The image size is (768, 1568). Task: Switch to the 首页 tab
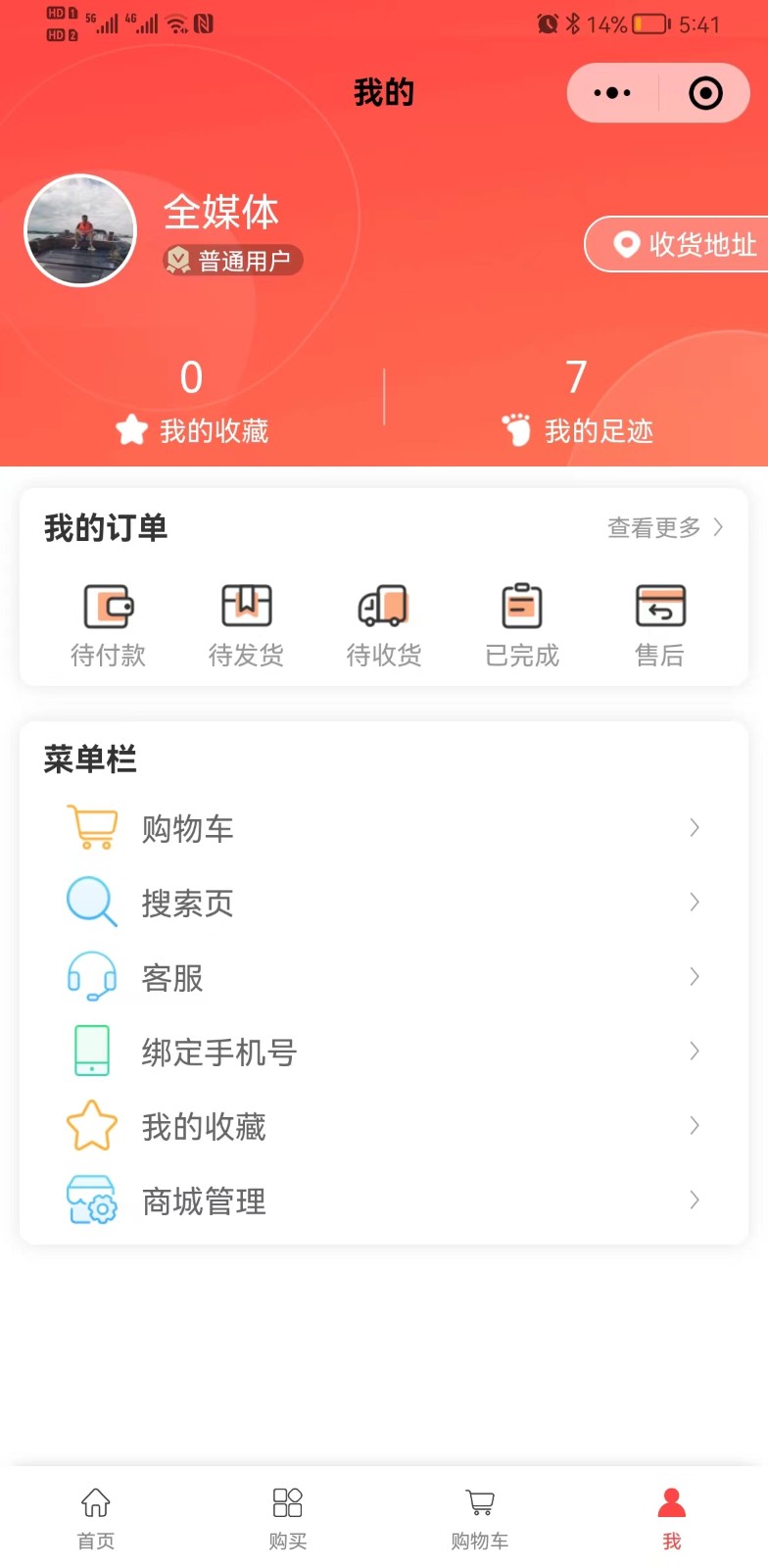(96, 1518)
